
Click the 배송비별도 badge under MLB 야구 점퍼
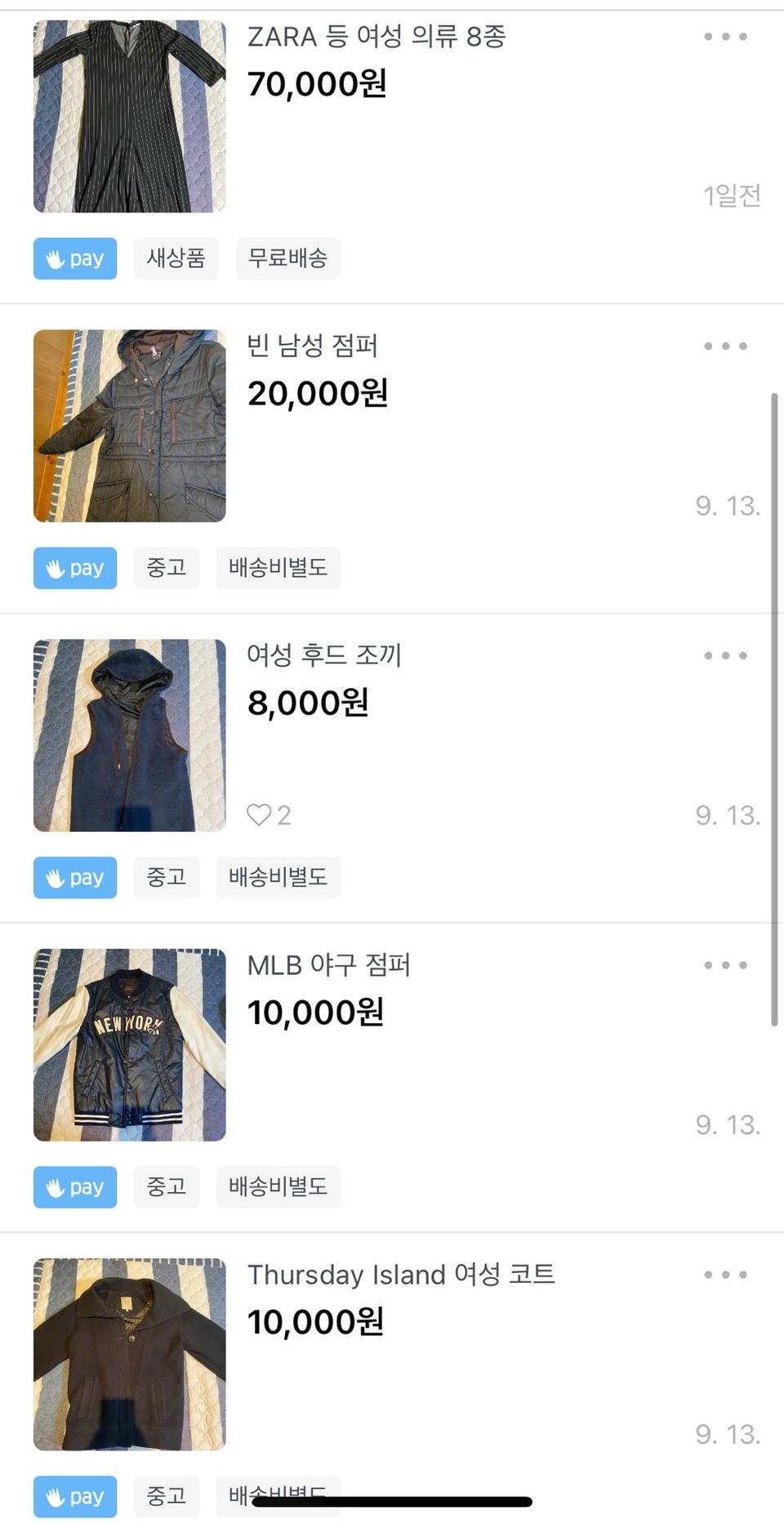click(x=278, y=1187)
